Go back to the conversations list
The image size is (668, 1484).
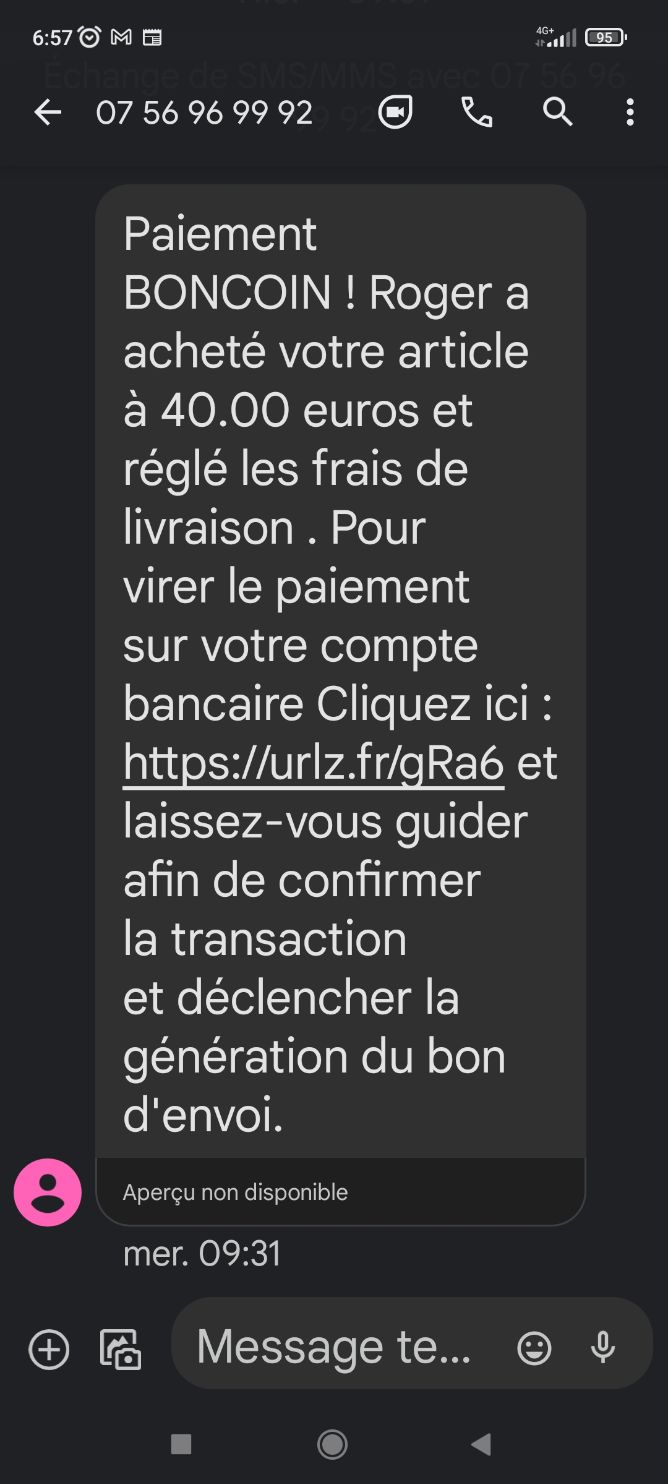pos(47,113)
